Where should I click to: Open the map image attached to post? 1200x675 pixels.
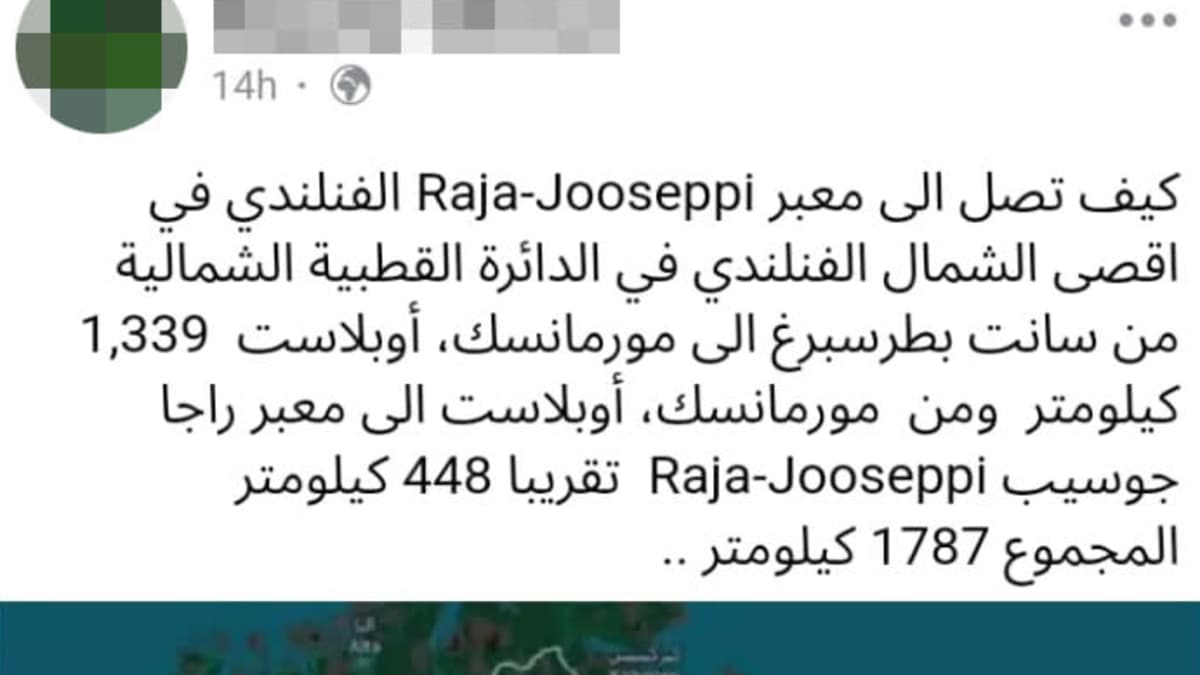[600, 639]
